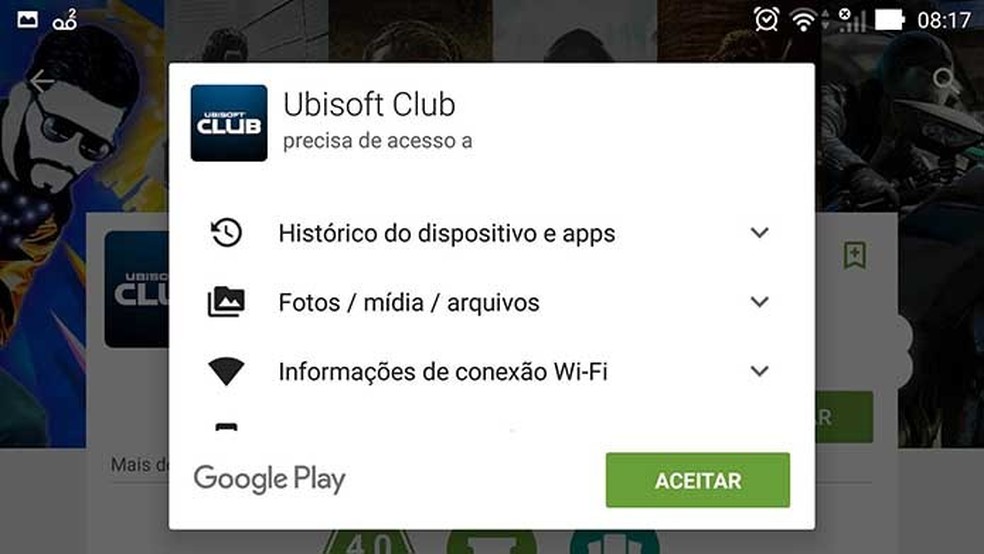Expand Informações de conexão Wi-Fi permission
The width and height of the screenshot is (984, 554).
(x=759, y=371)
